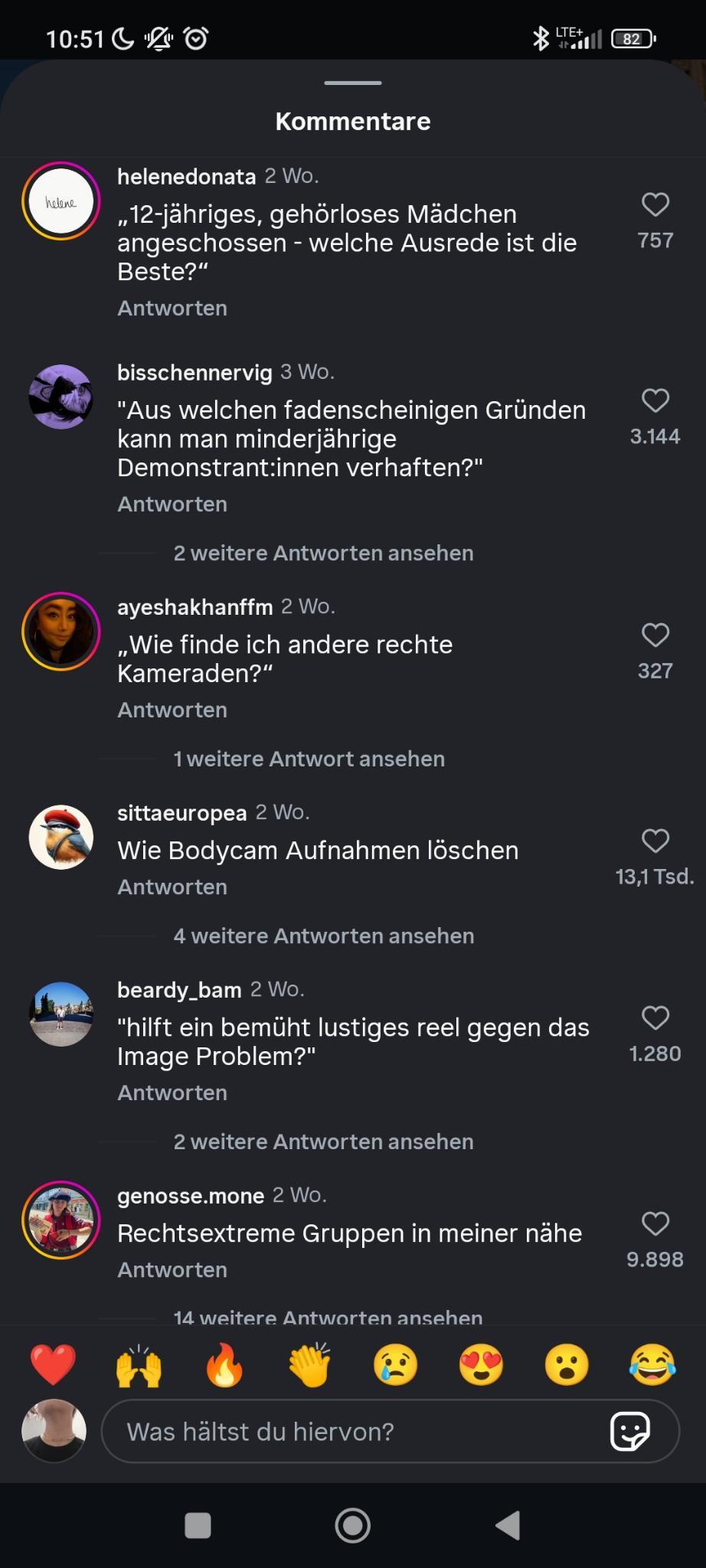Screen dimensions: 706x1568
Task: Like the bodycam comment from sittaeuropea
Action: click(x=655, y=841)
